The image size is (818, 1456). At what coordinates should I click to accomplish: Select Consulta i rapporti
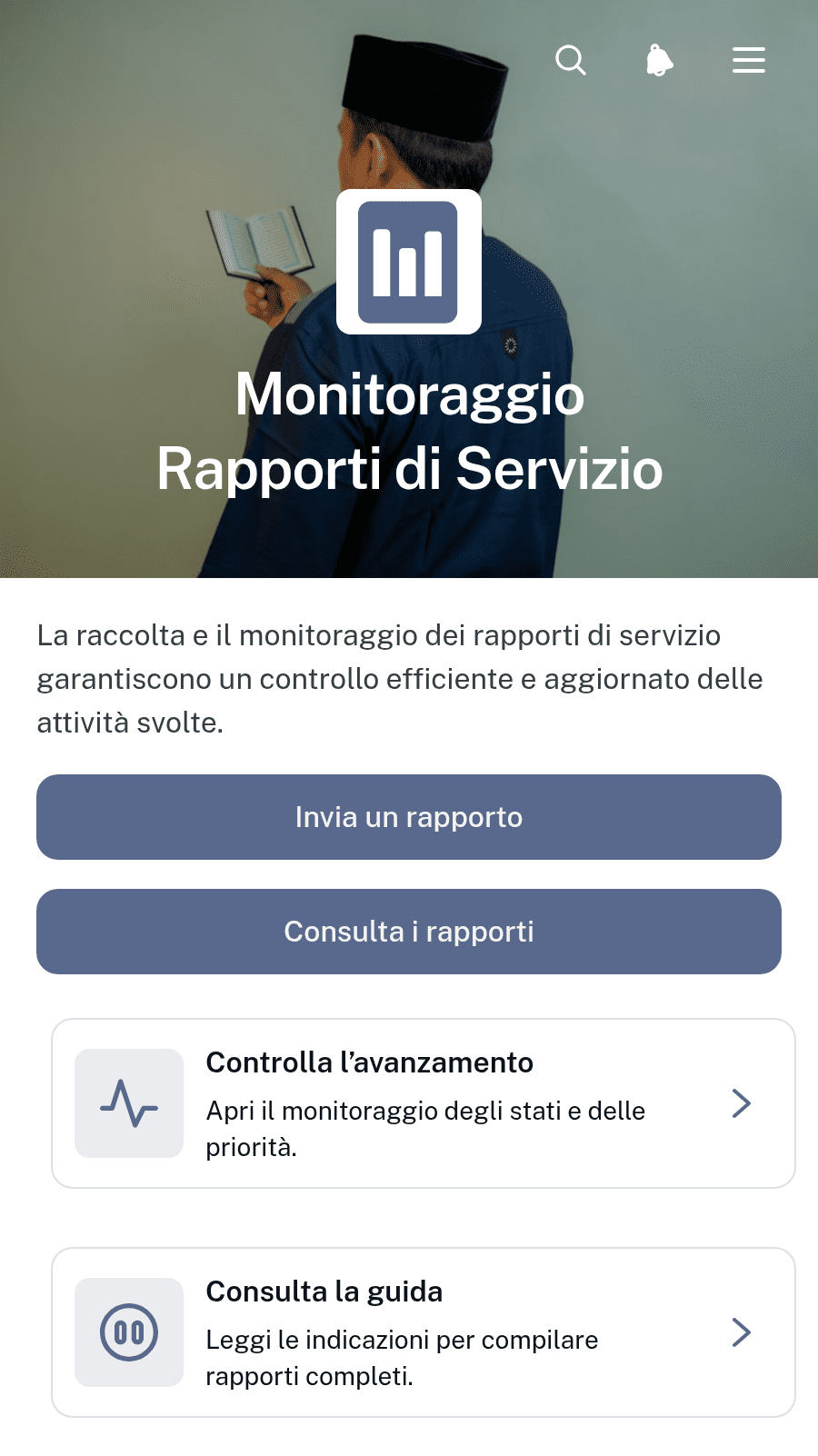[409, 932]
